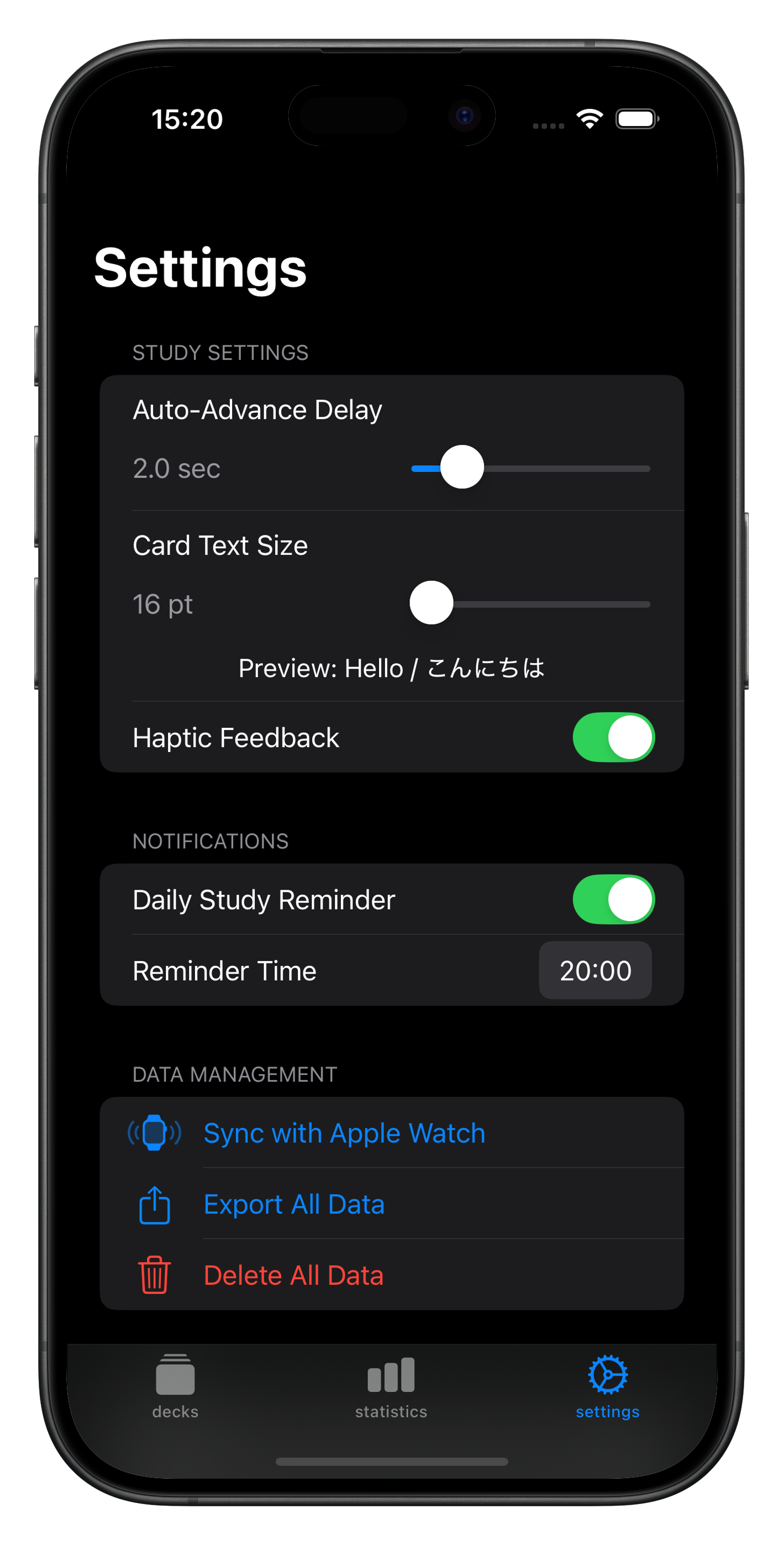Disable the Daily Study Reminder

(x=613, y=899)
